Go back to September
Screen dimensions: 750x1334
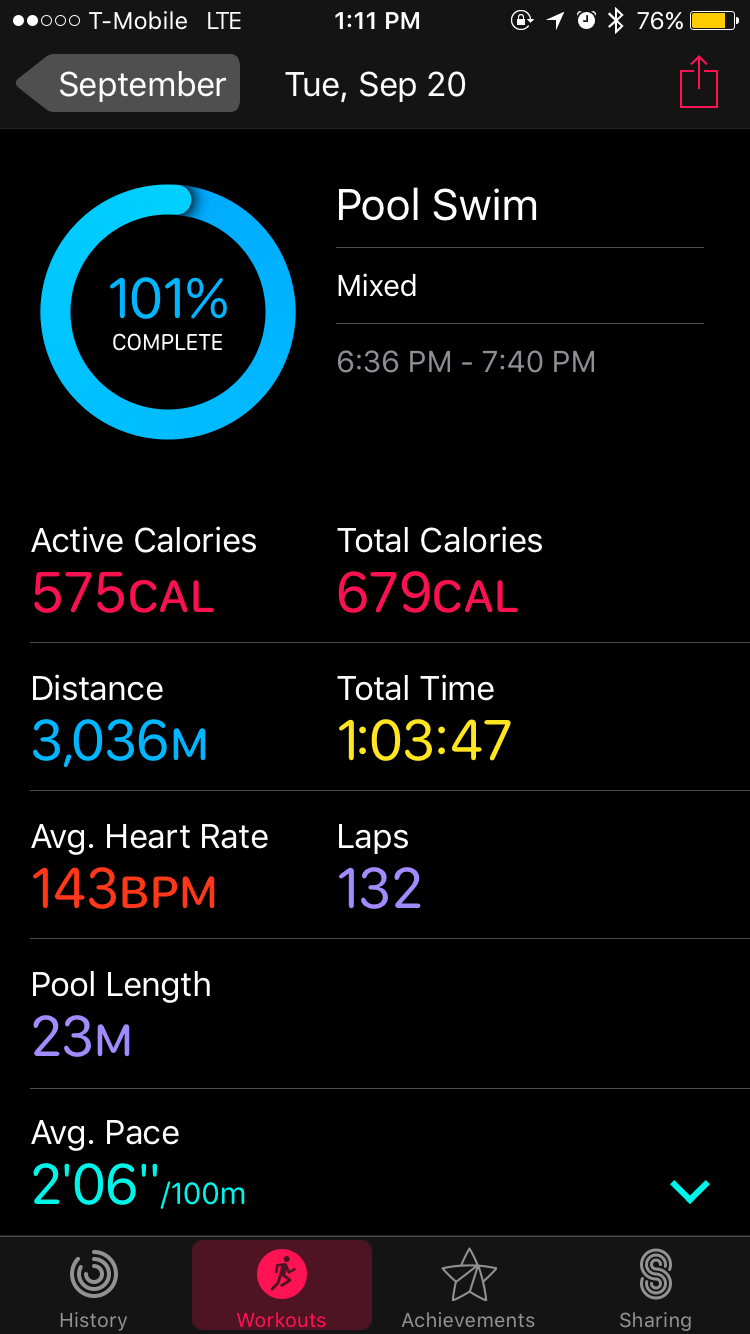pos(128,84)
